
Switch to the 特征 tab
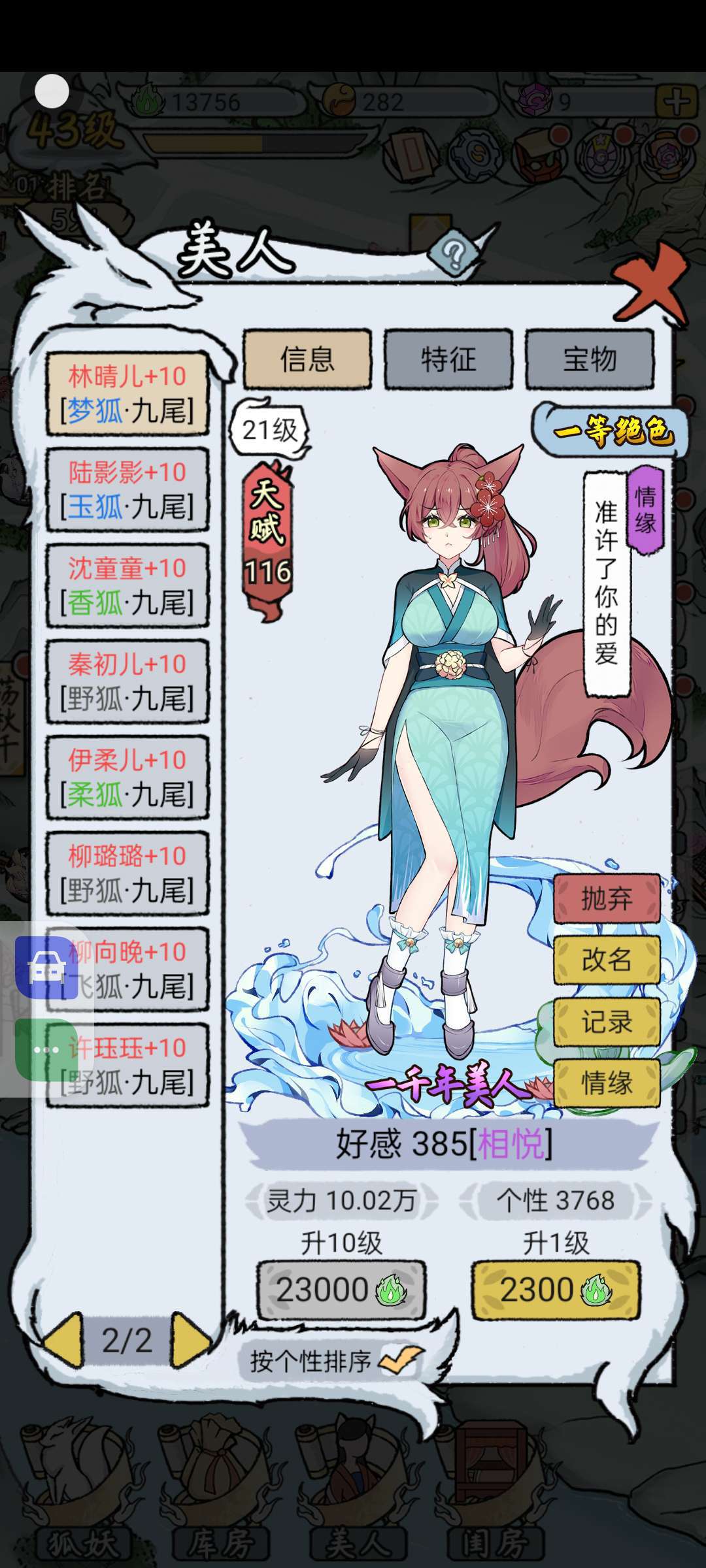[448, 360]
